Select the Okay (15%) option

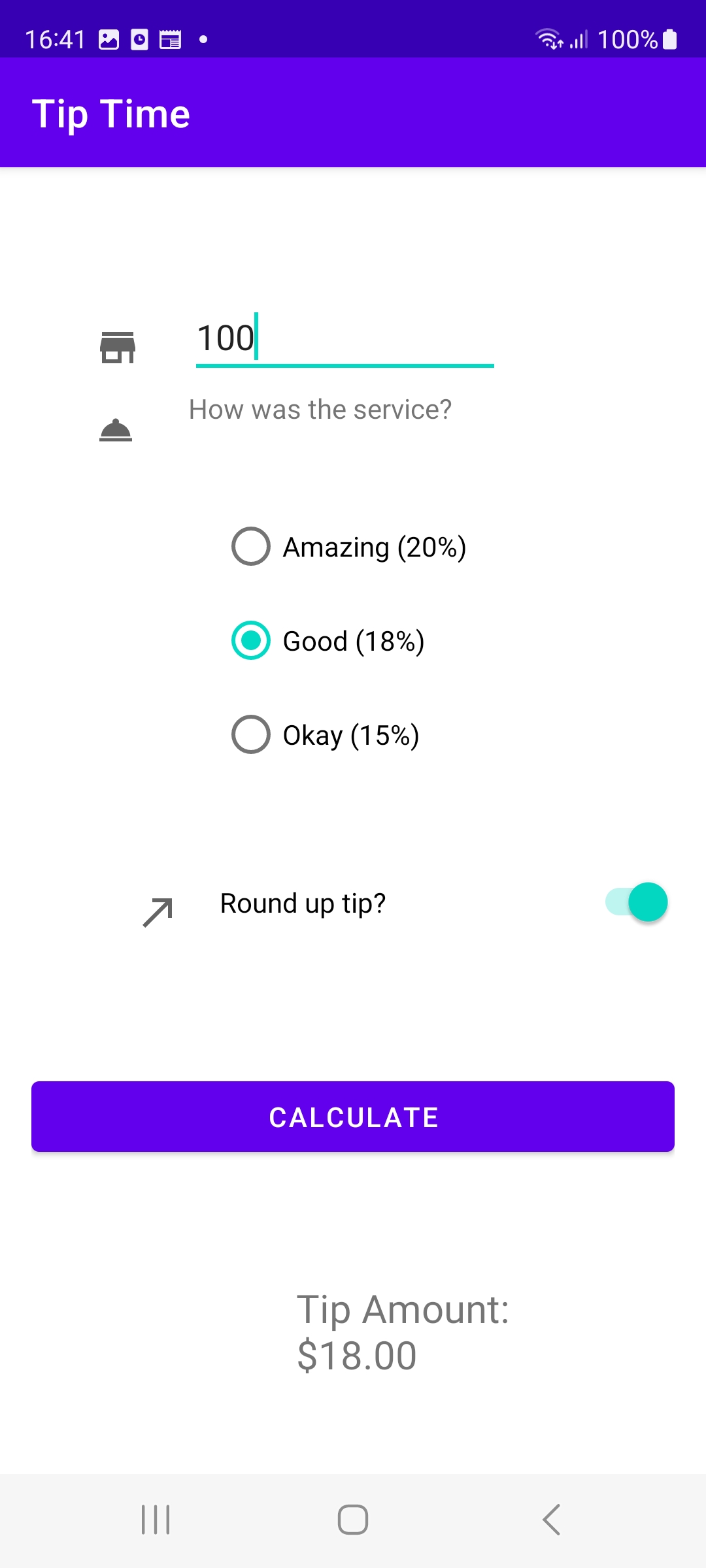(250, 734)
